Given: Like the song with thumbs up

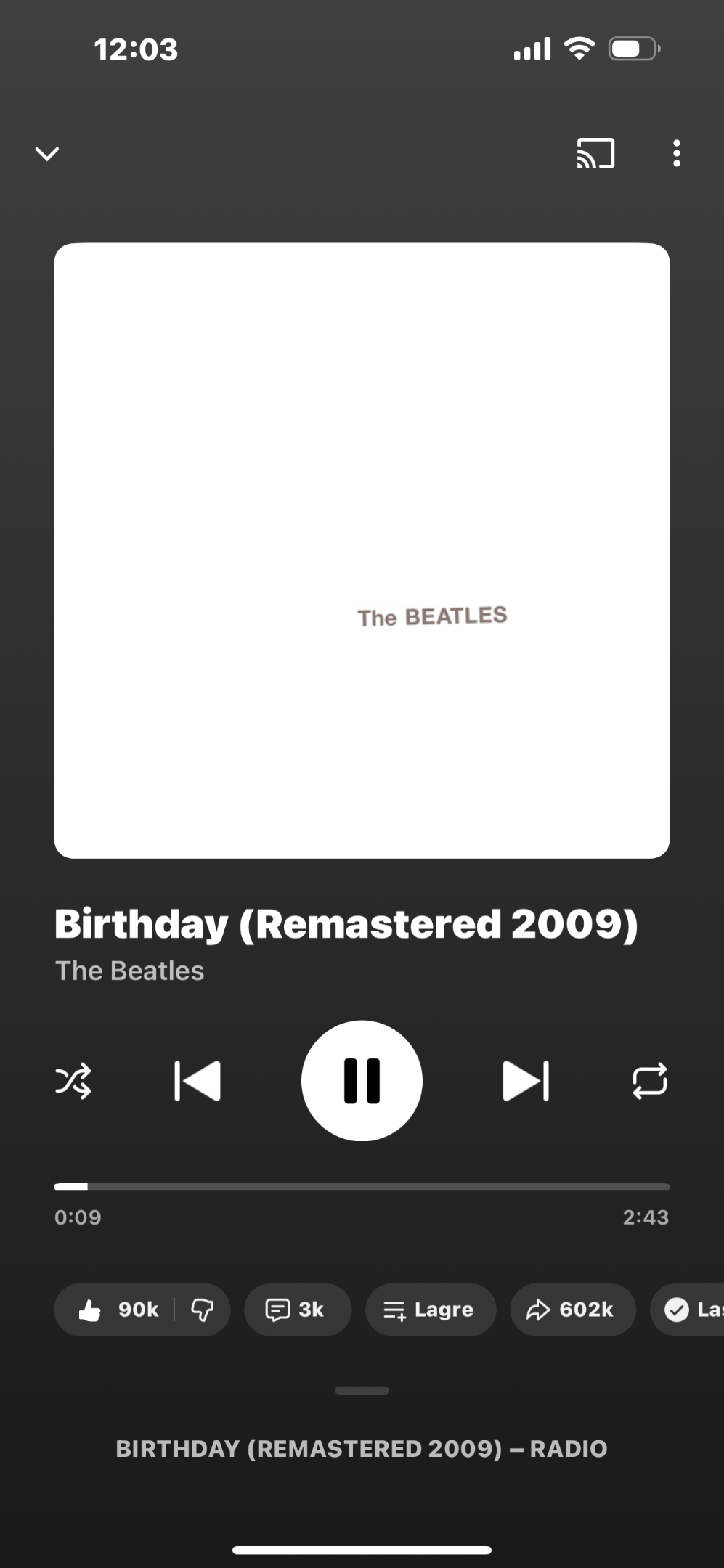Looking at the screenshot, I should pos(116,1310).
